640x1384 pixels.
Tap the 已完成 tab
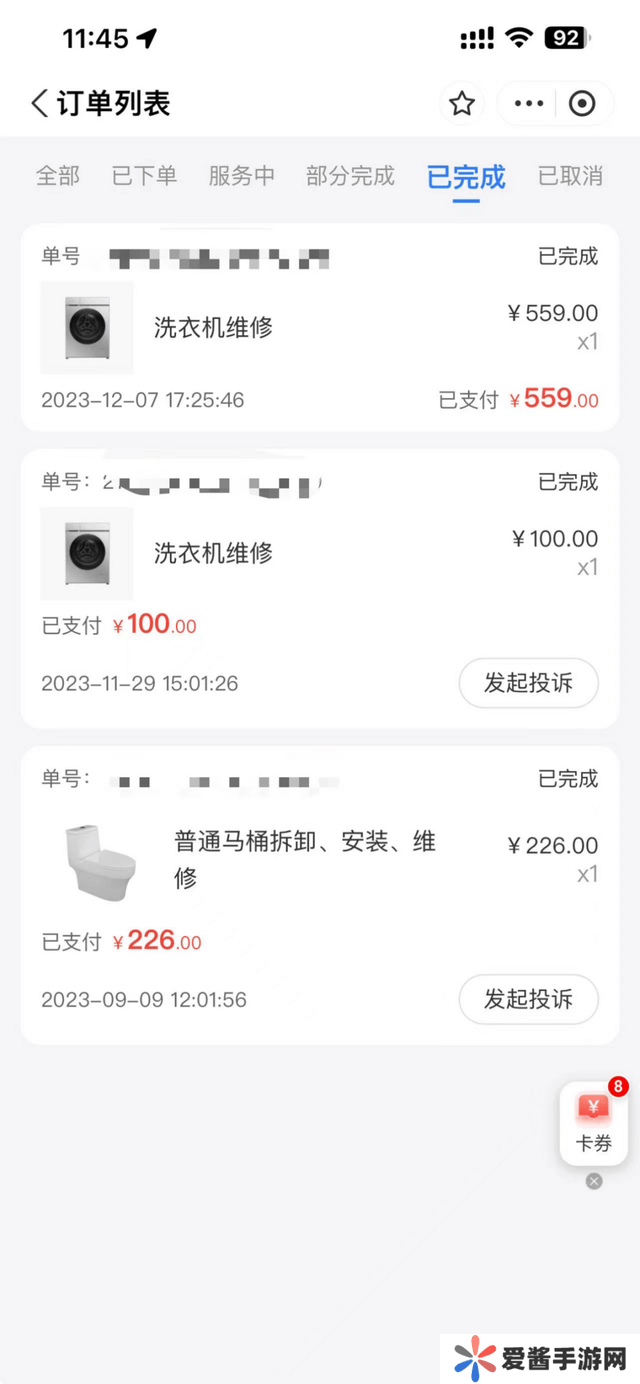[466, 177]
